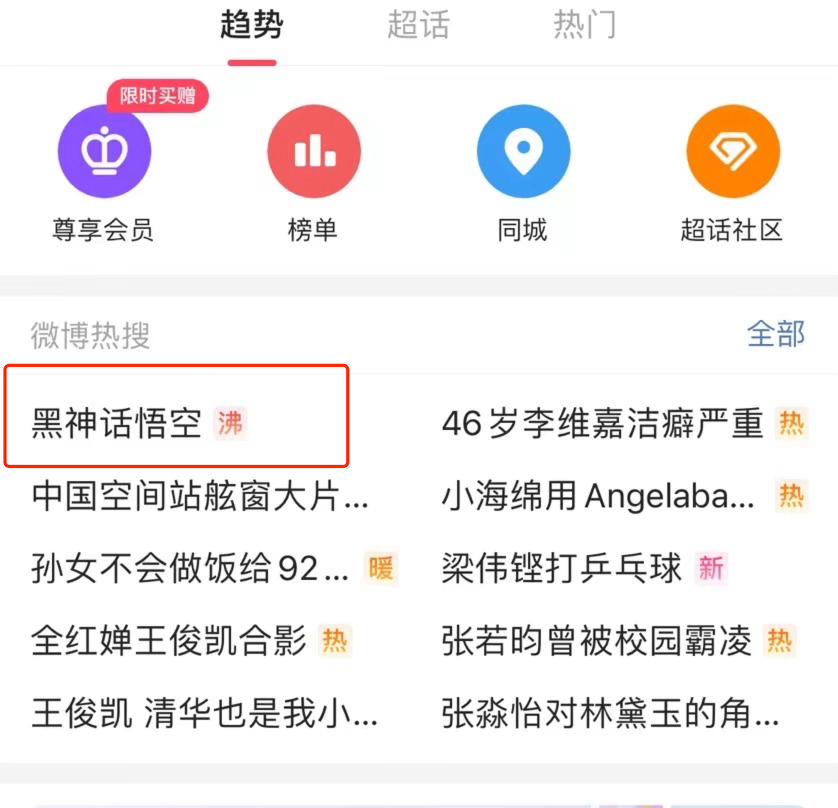The width and height of the screenshot is (838, 808).
Task: Open hot search 梁伟铿打乒乓球
Action: pyautogui.click(x=561, y=568)
